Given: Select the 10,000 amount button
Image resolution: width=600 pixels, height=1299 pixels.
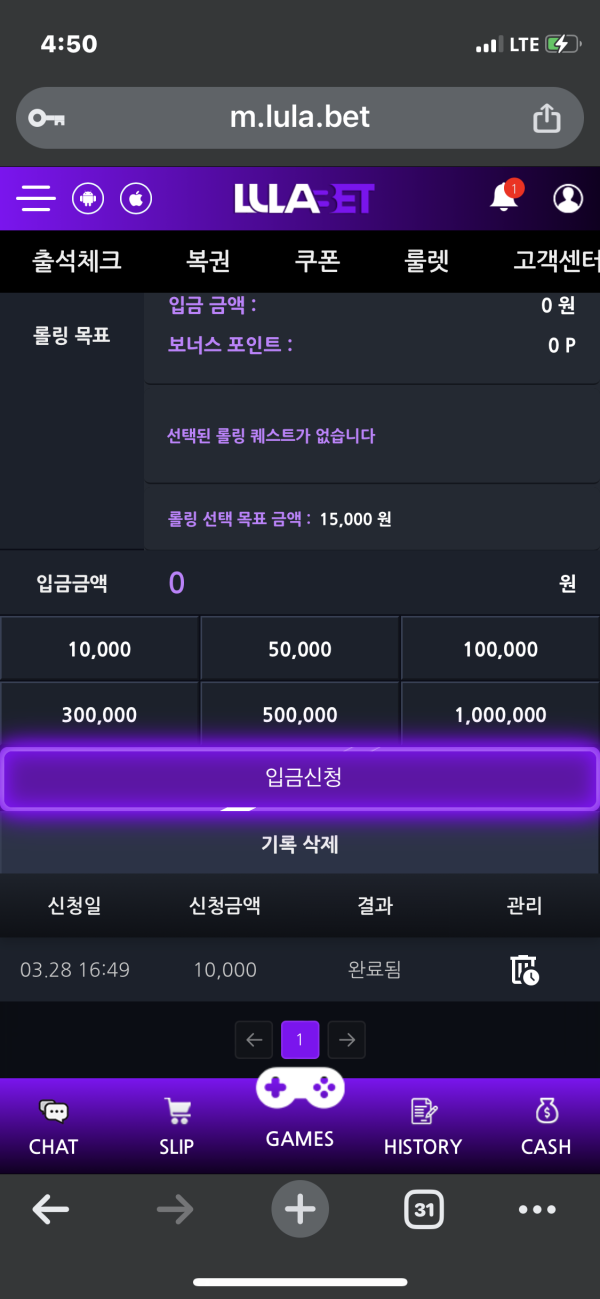Looking at the screenshot, I should [99, 649].
